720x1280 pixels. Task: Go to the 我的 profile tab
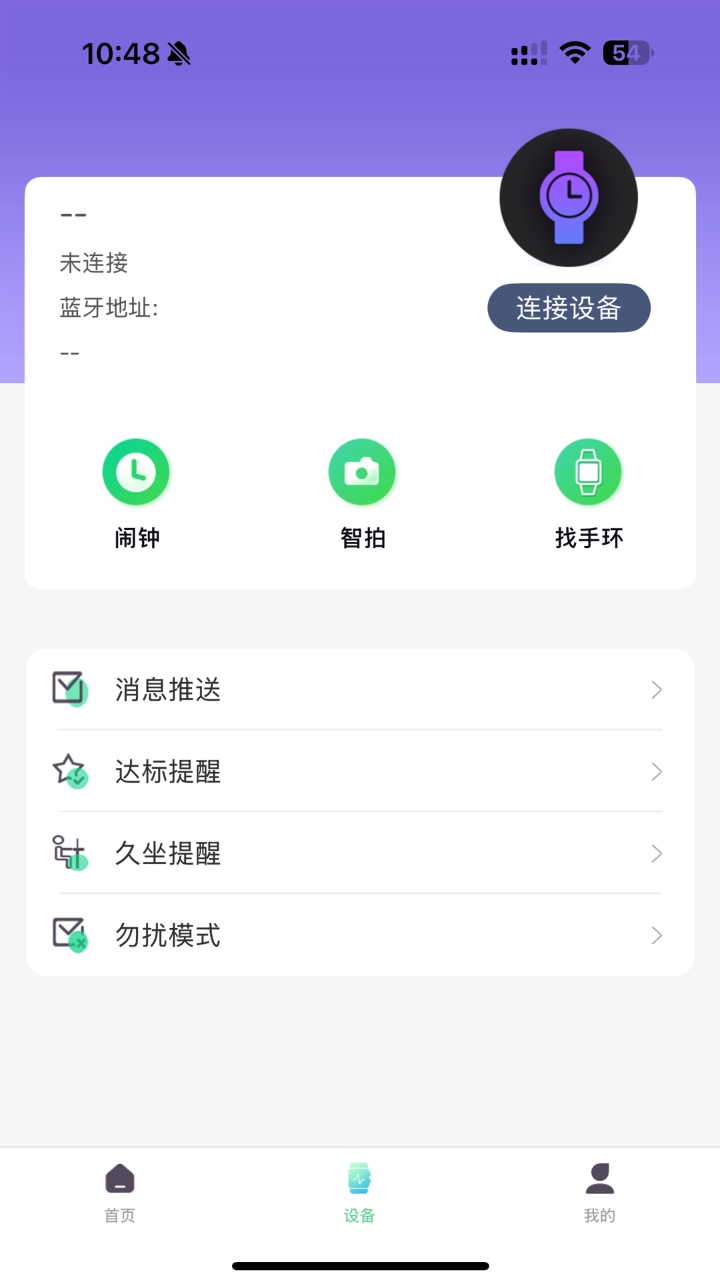click(x=599, y=1190)
